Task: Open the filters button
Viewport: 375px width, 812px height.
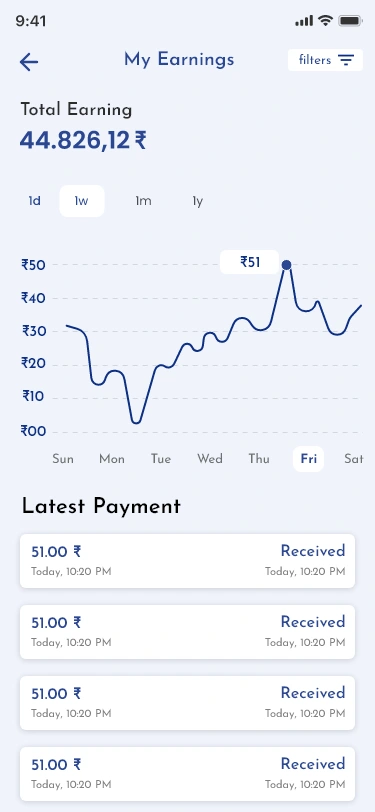Action: 325,60
